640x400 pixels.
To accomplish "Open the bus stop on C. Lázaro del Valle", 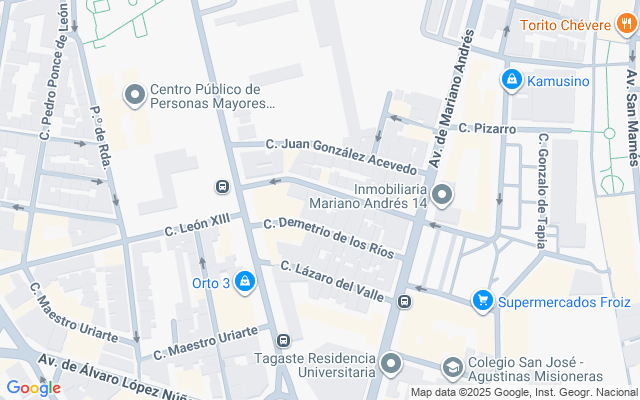I will [x=404, y=302].
